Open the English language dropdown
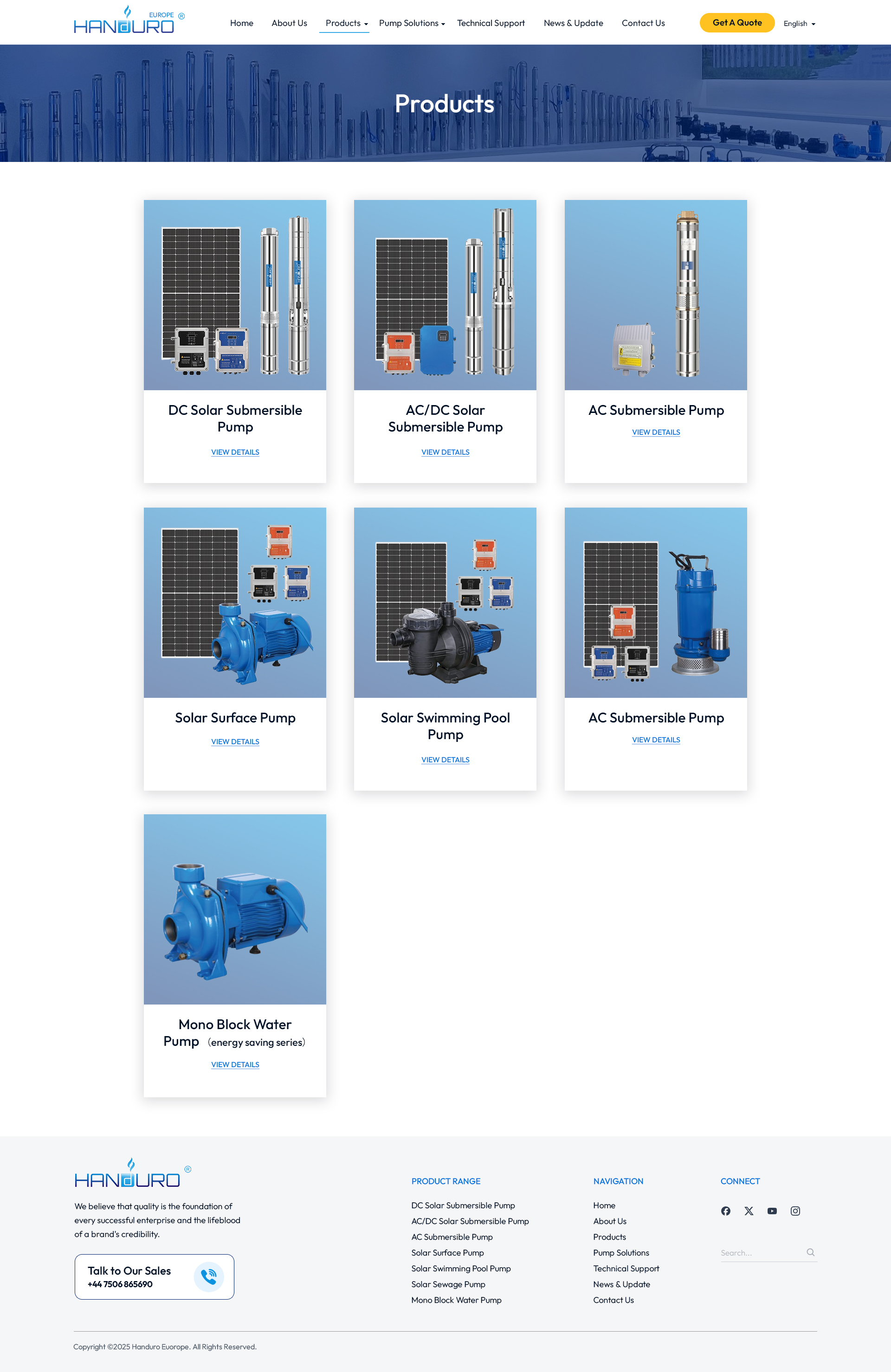This screenshot has height=1372, width=891. pyautogui.click(x=799, y=24)
